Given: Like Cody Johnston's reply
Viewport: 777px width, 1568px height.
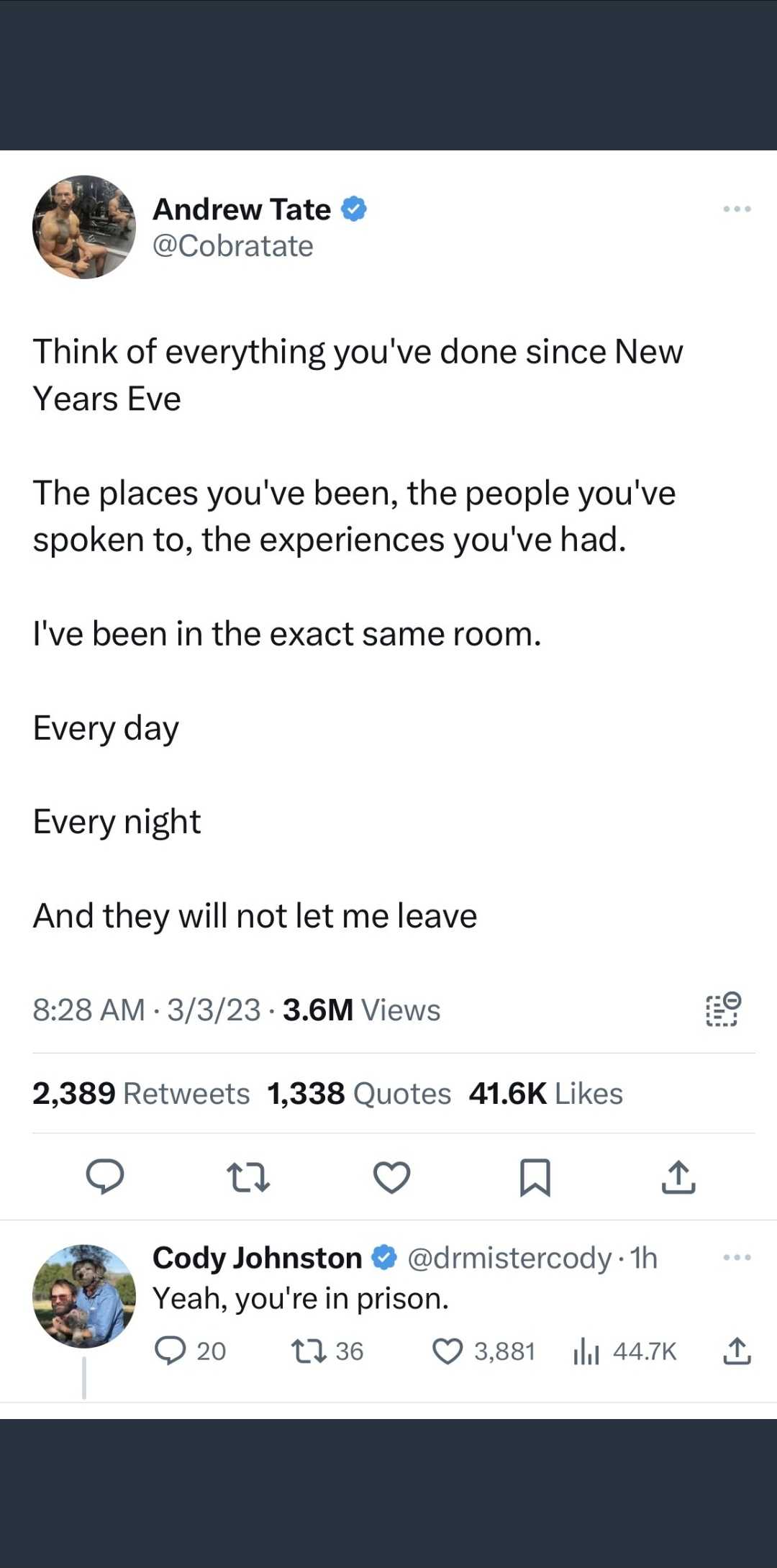Looking at the screenshot, I should point(483,1351).
